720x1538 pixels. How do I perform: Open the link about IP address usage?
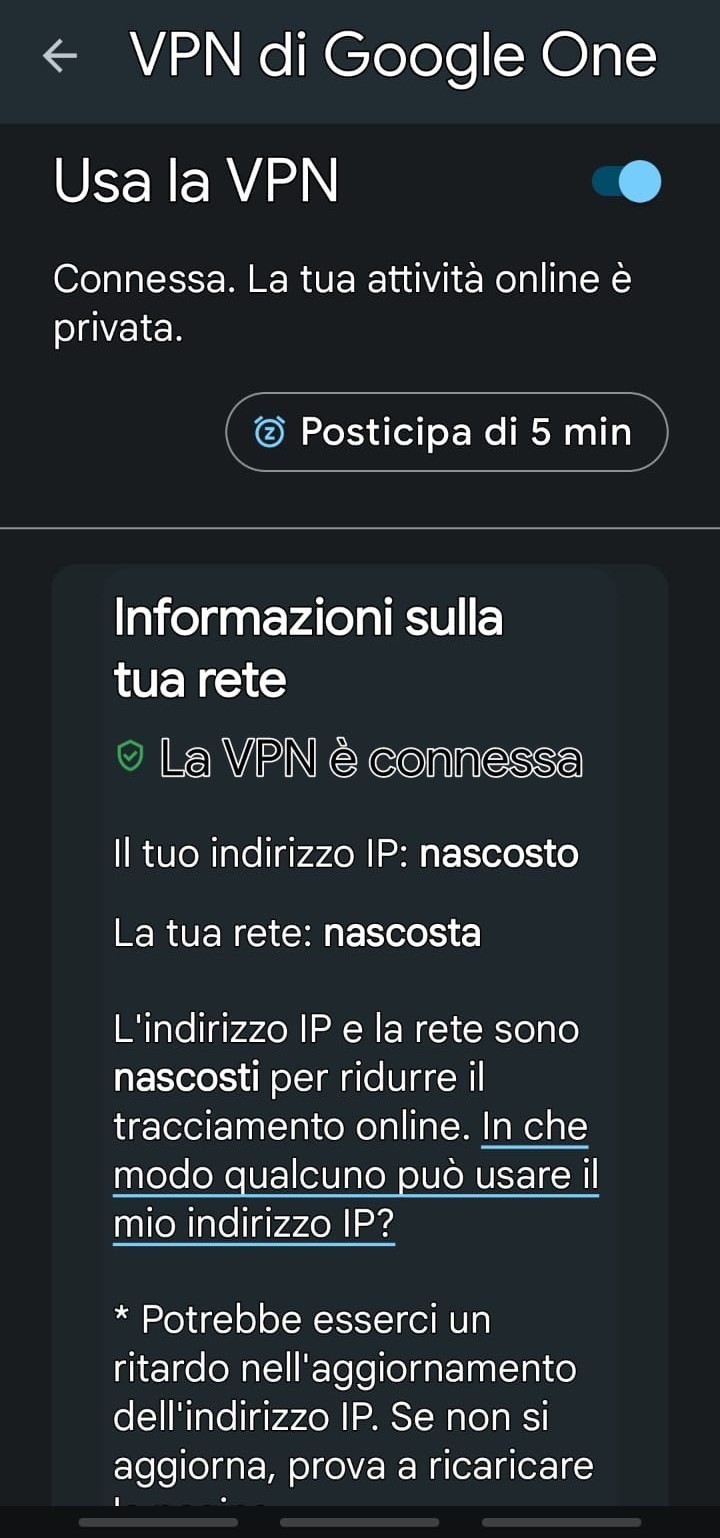click(x=356, y=1175)
